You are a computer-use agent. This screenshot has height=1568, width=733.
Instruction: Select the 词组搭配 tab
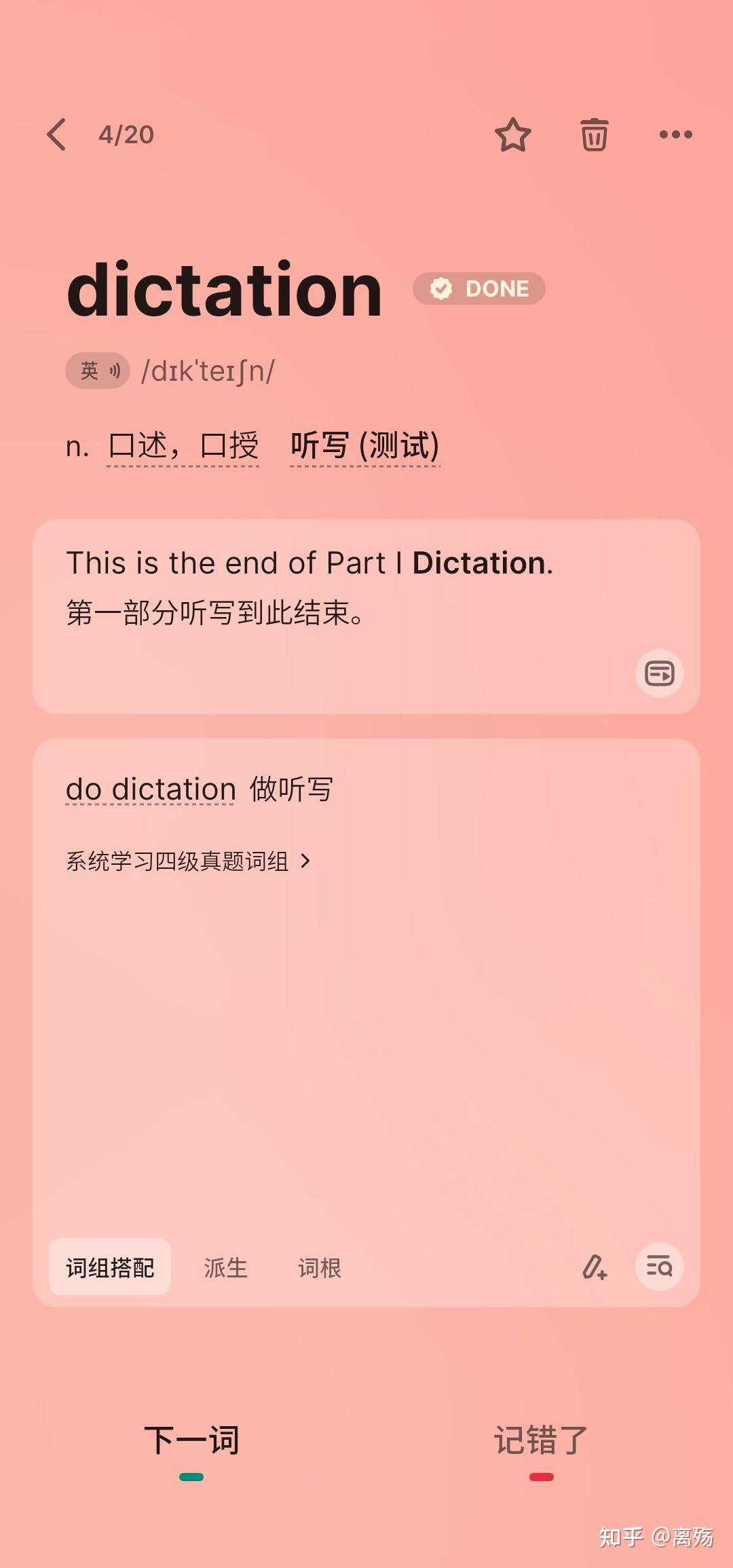click(110, 1267)
